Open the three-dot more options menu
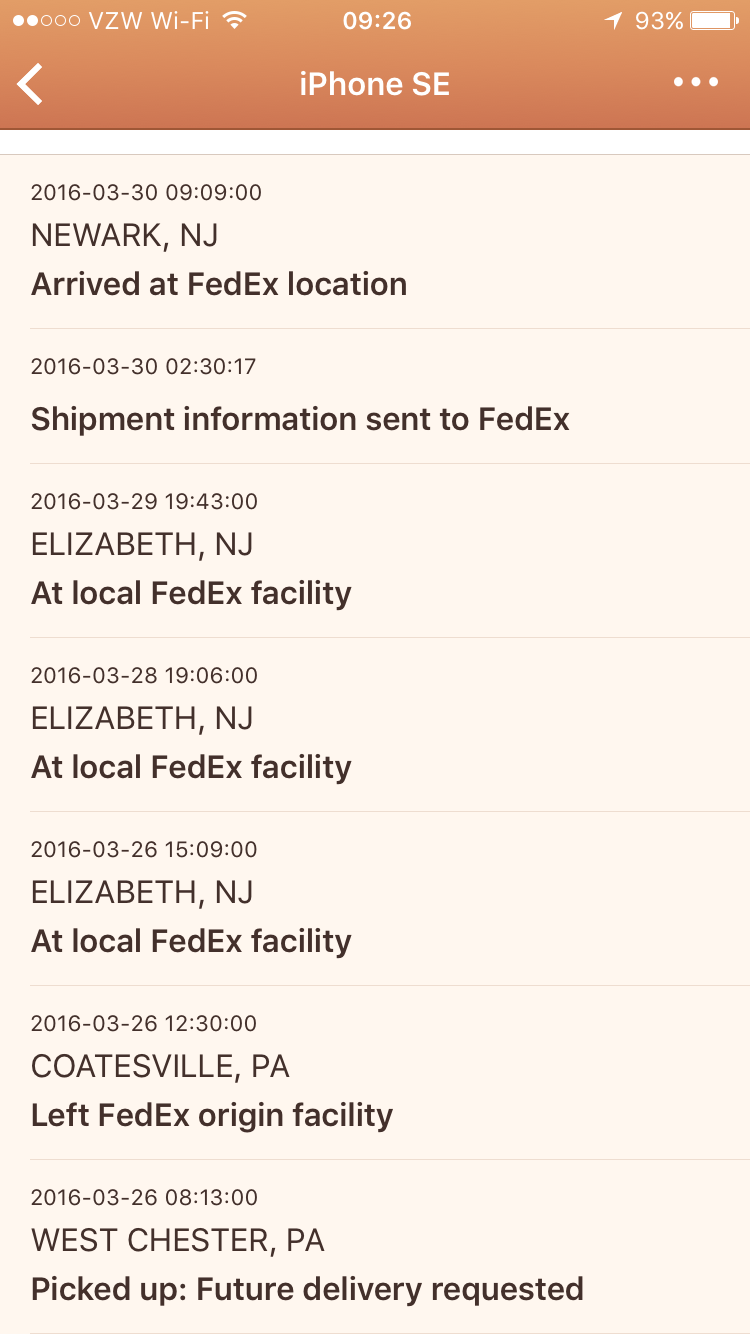 pos(696,83)
